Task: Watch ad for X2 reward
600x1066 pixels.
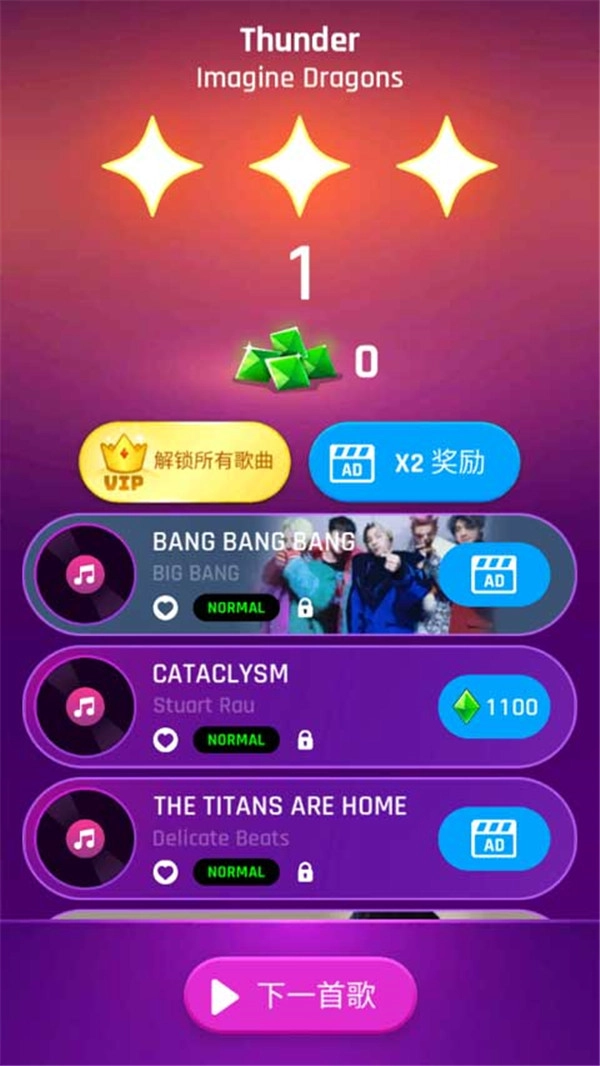Action: click(x=414, y=462)
